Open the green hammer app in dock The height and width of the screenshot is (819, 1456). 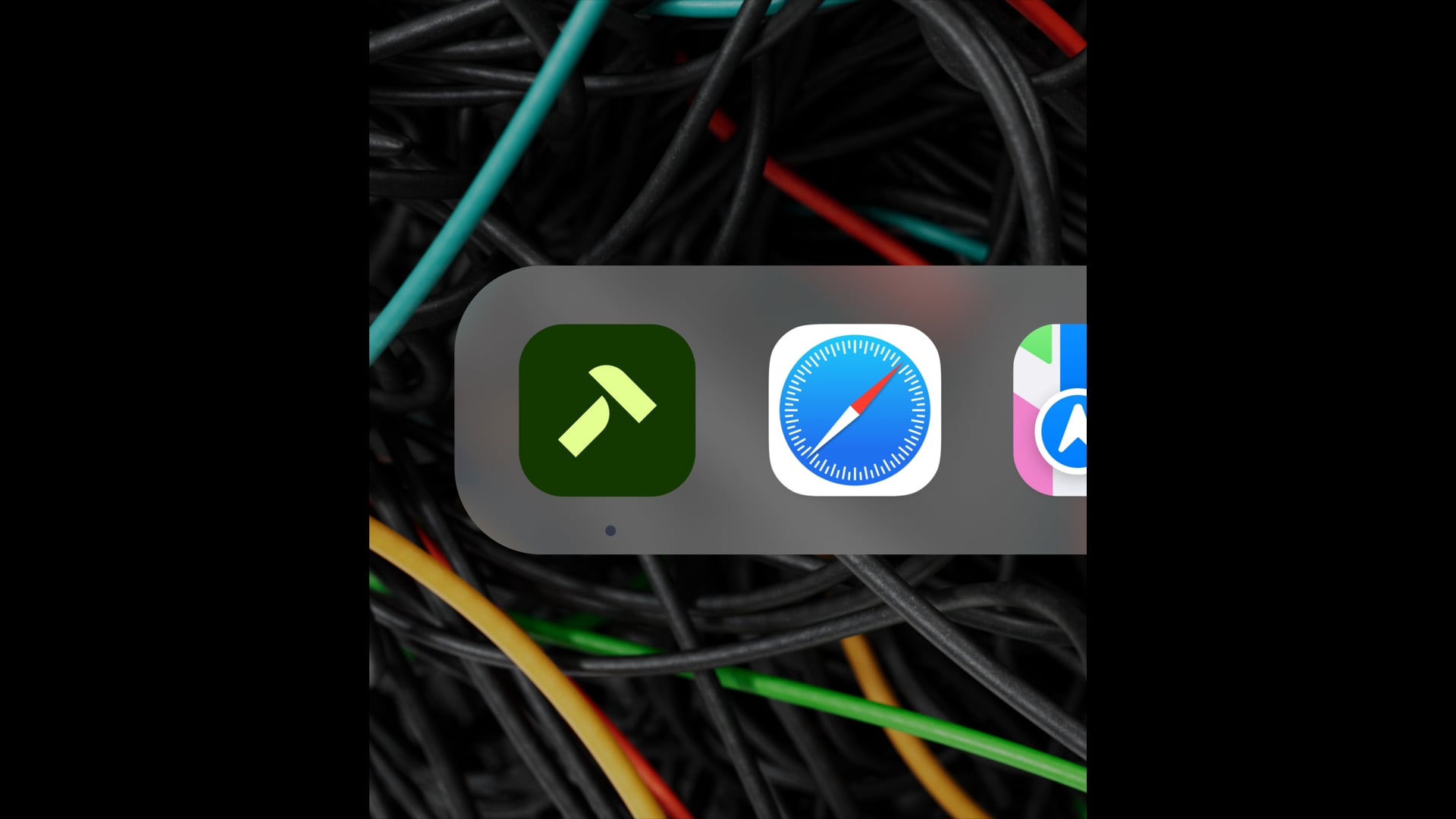click(x=607, y=410)
